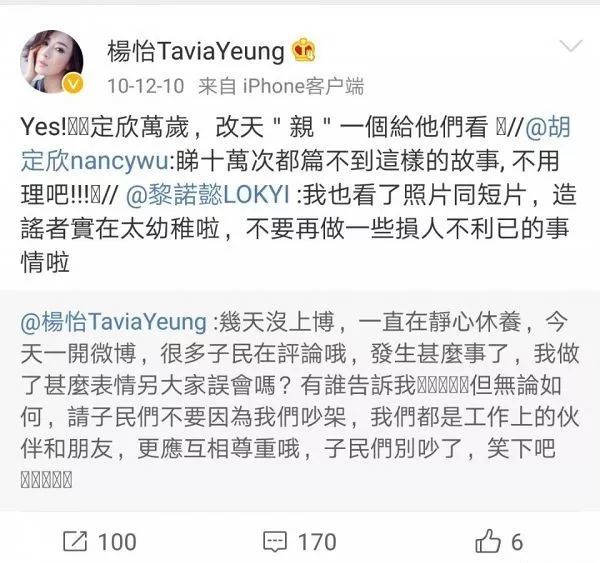Repost this post with 100 shares
This screenshot has width=600, height=563.
point(99,542)
